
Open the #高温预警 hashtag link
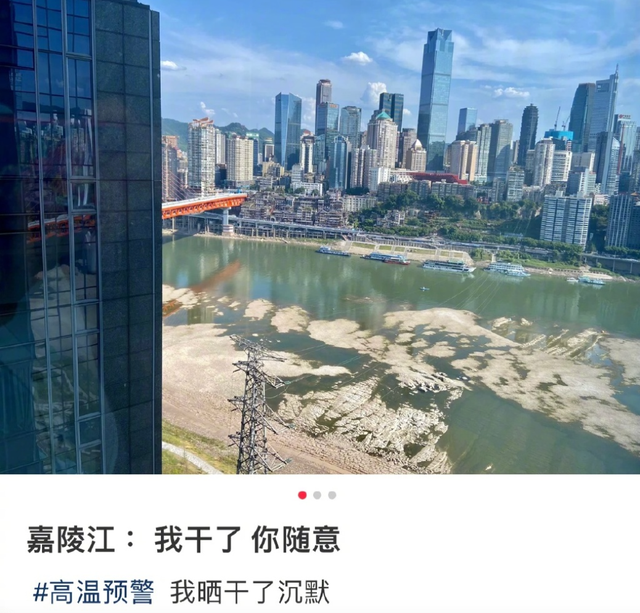[93, 591]
